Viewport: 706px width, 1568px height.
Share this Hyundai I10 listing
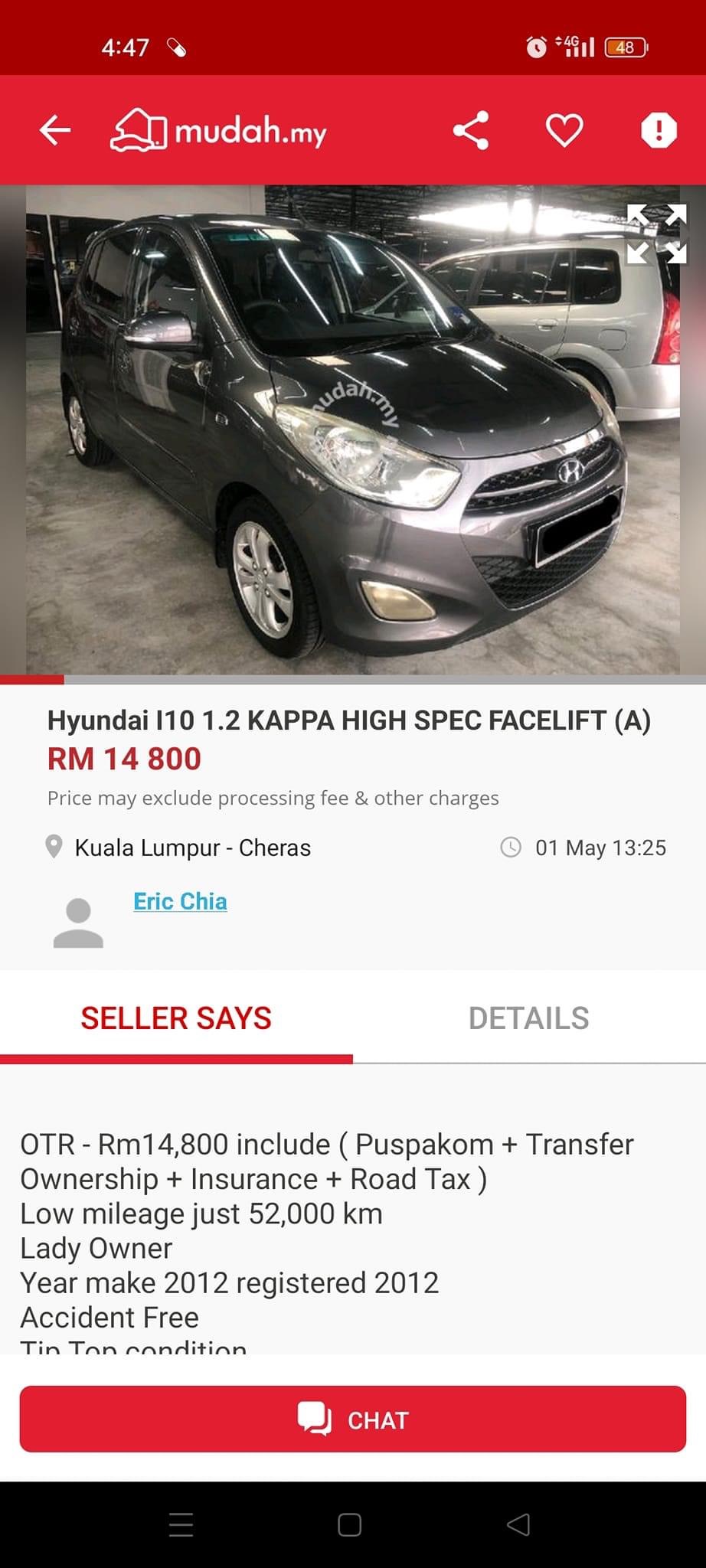click(470, 130)
